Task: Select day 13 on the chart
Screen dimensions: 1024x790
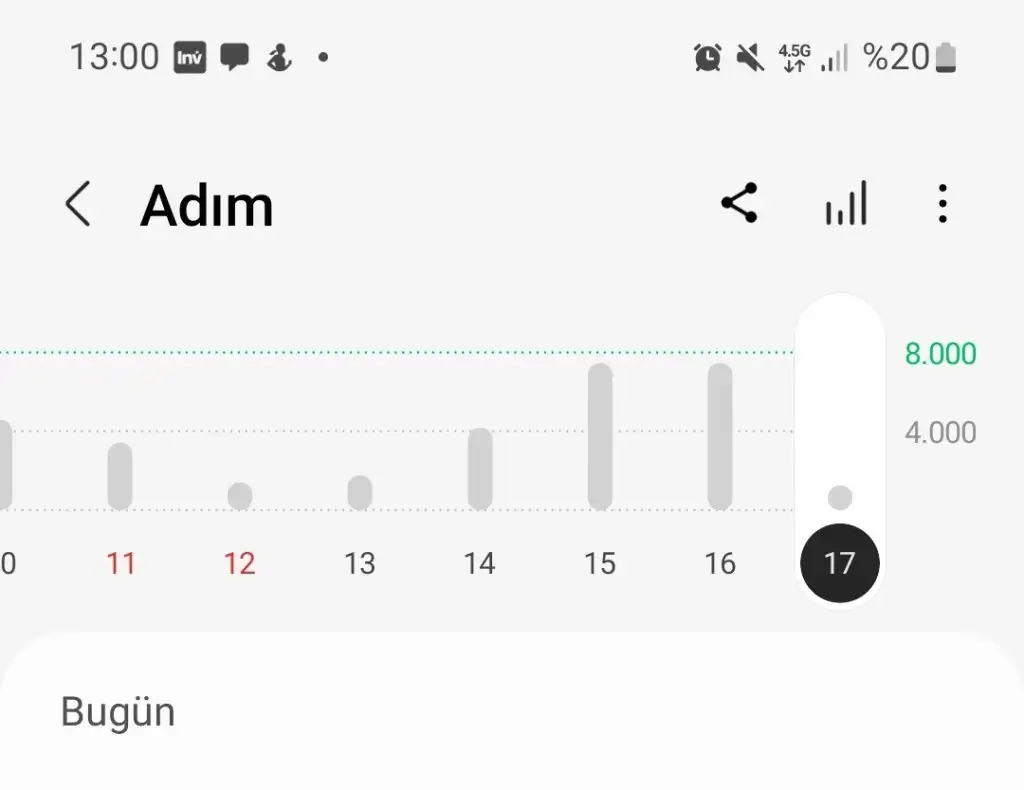Action: (x=360, y=563)
